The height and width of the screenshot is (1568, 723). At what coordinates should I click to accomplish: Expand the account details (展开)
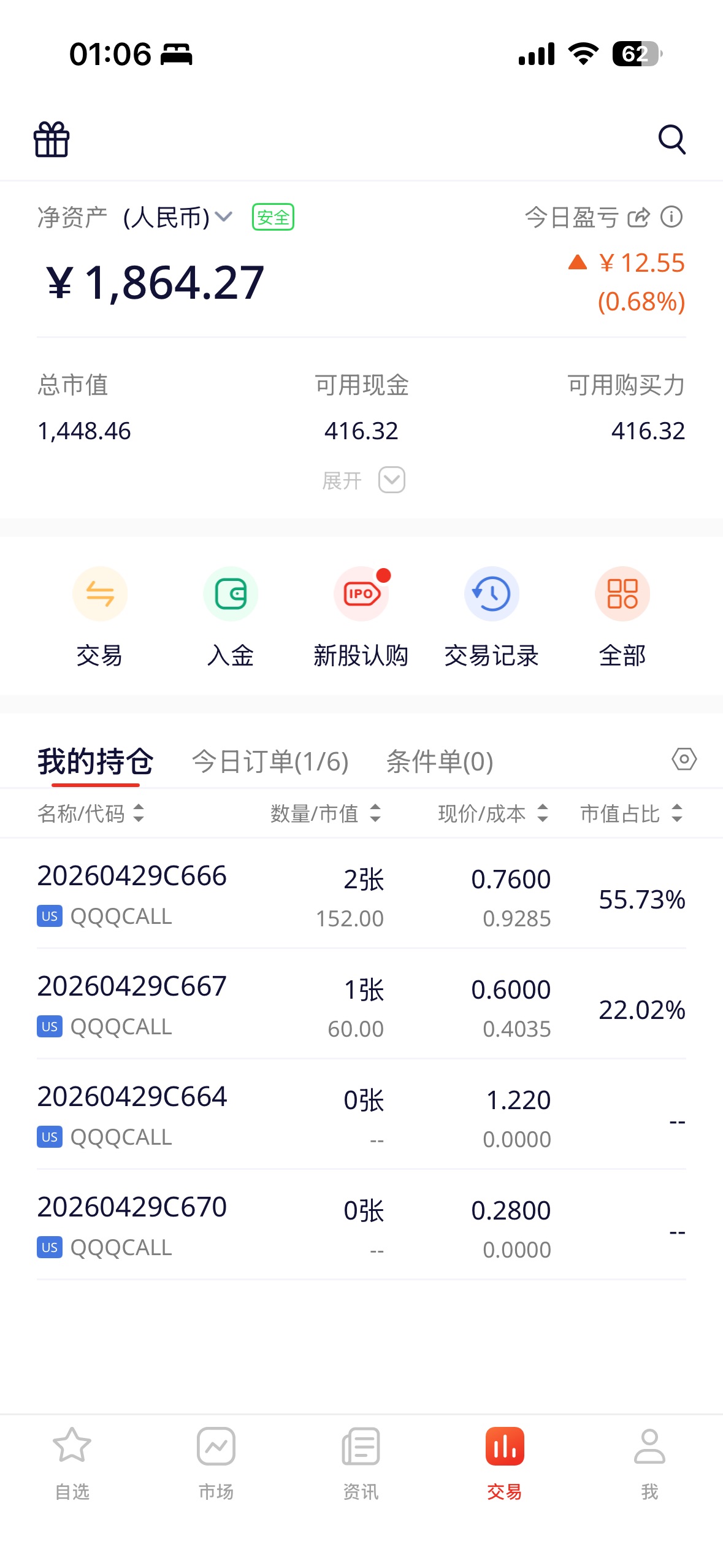pos(363,480)
